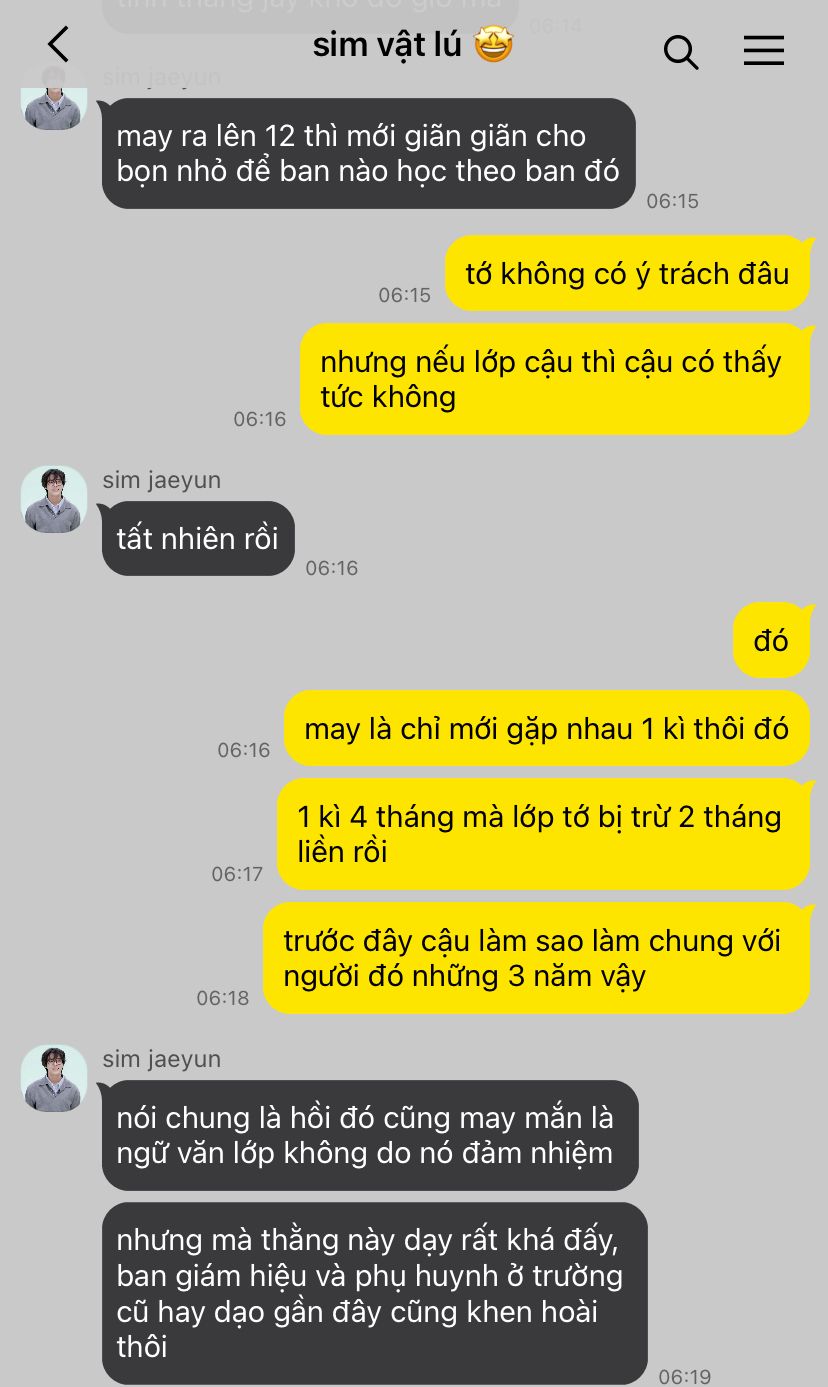Open sim jaeyun's avatar above "tất nhiên rồi"
This screenshot has height=1387, width=828.
pyautogui.click(x=54, y=499)
